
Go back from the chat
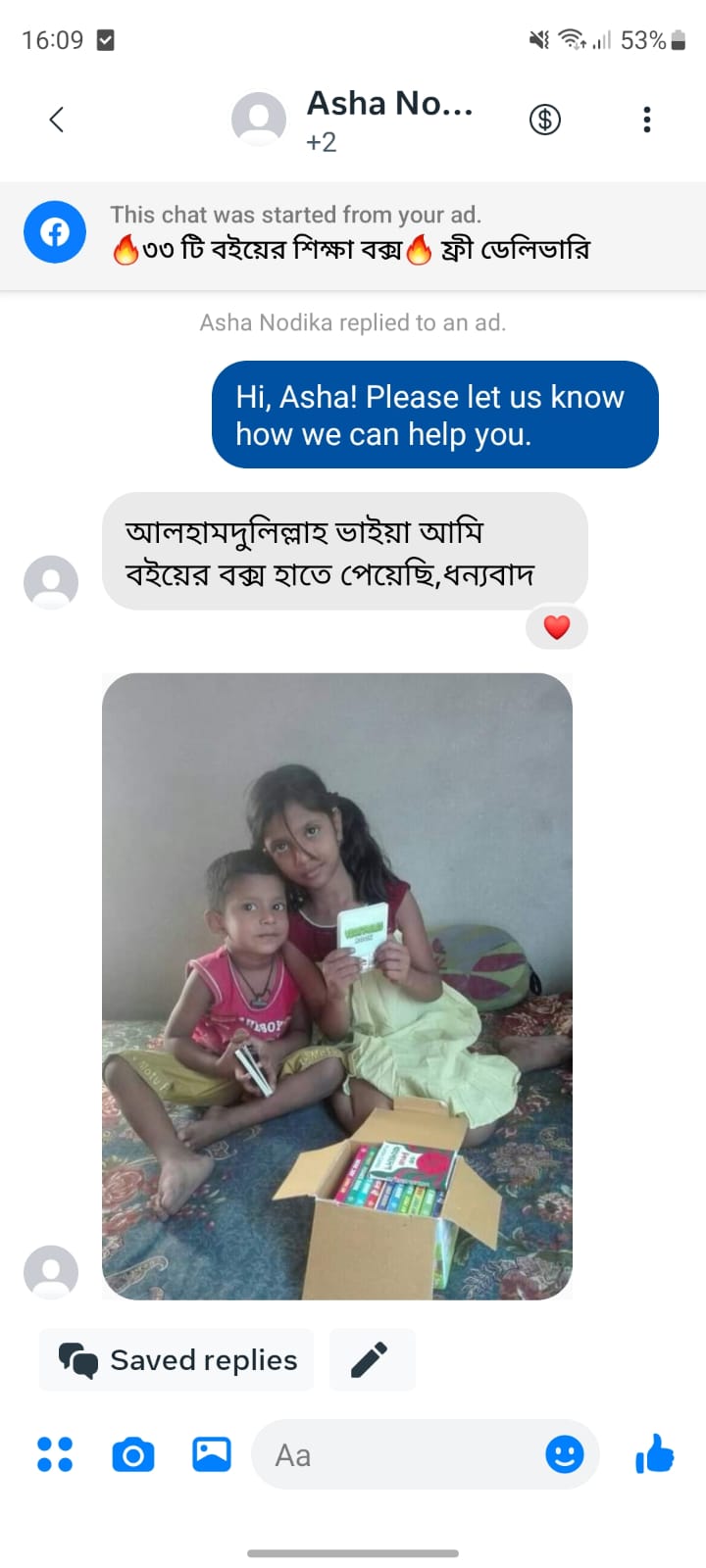coord(57,120)
